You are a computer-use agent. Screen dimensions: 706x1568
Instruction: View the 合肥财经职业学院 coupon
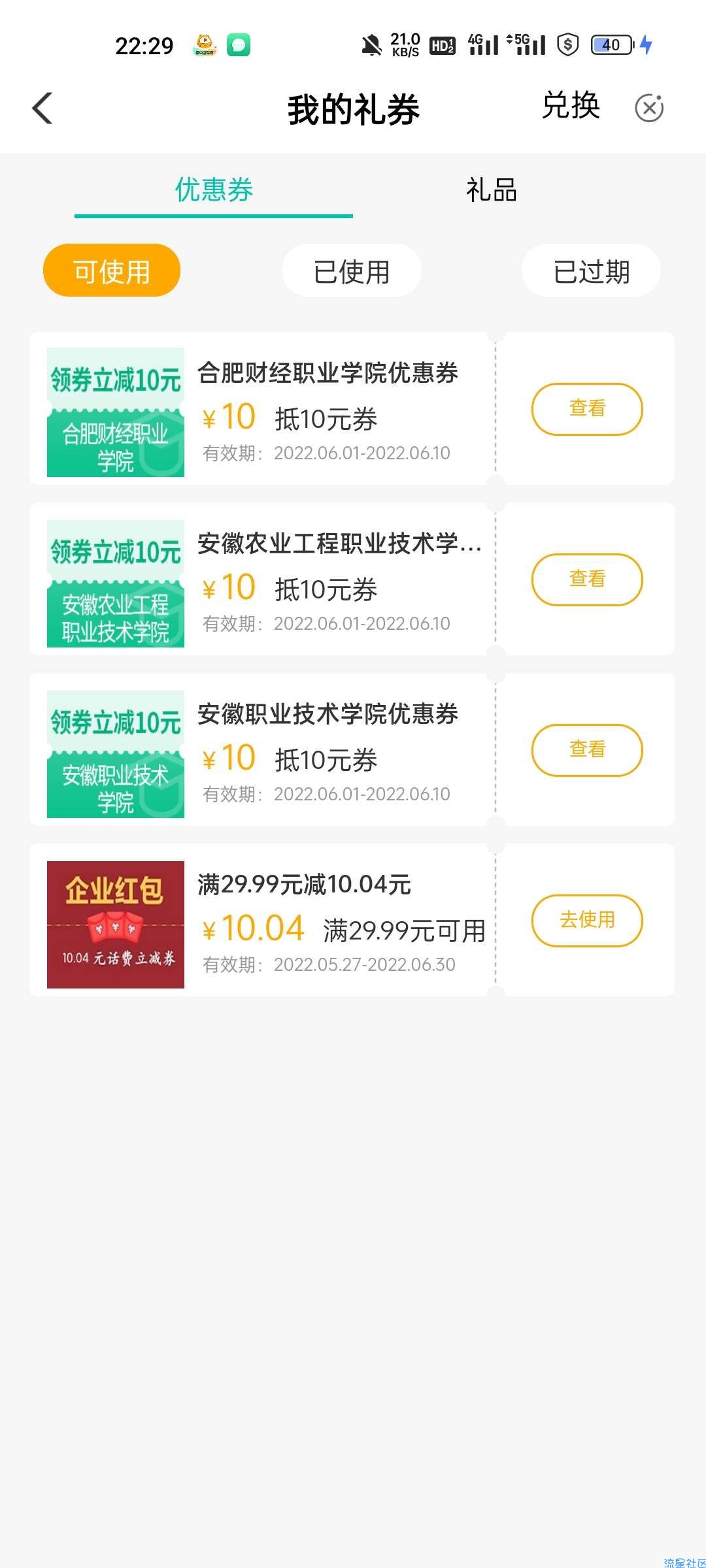(x=587, y=409)
